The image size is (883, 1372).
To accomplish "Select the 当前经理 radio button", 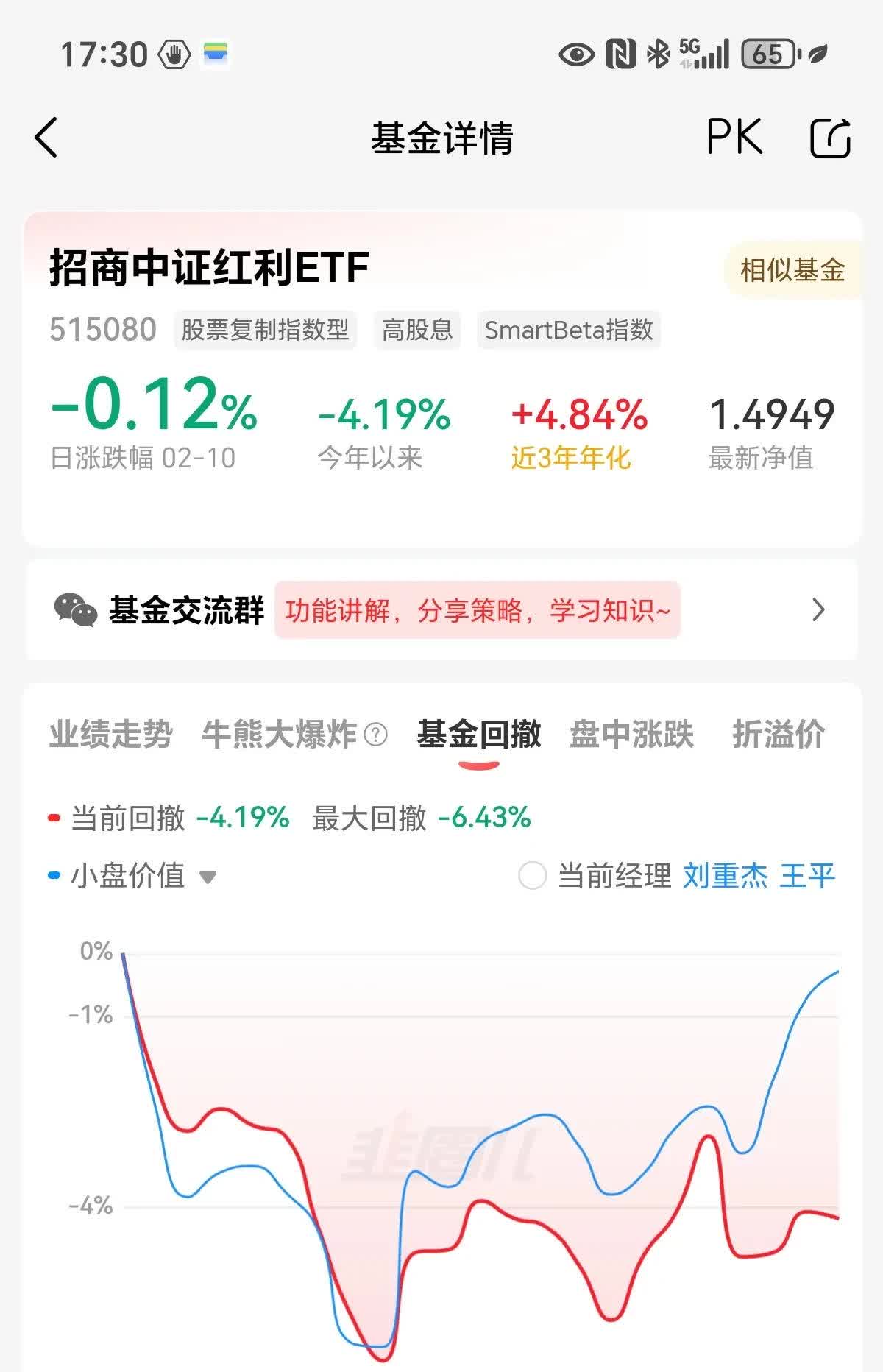I will click(531, 877).
